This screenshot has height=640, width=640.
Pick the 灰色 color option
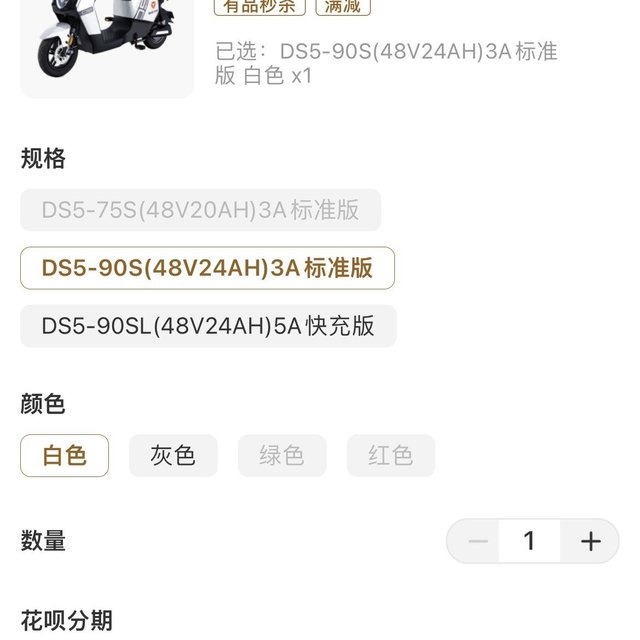click(x=173, y=456)
